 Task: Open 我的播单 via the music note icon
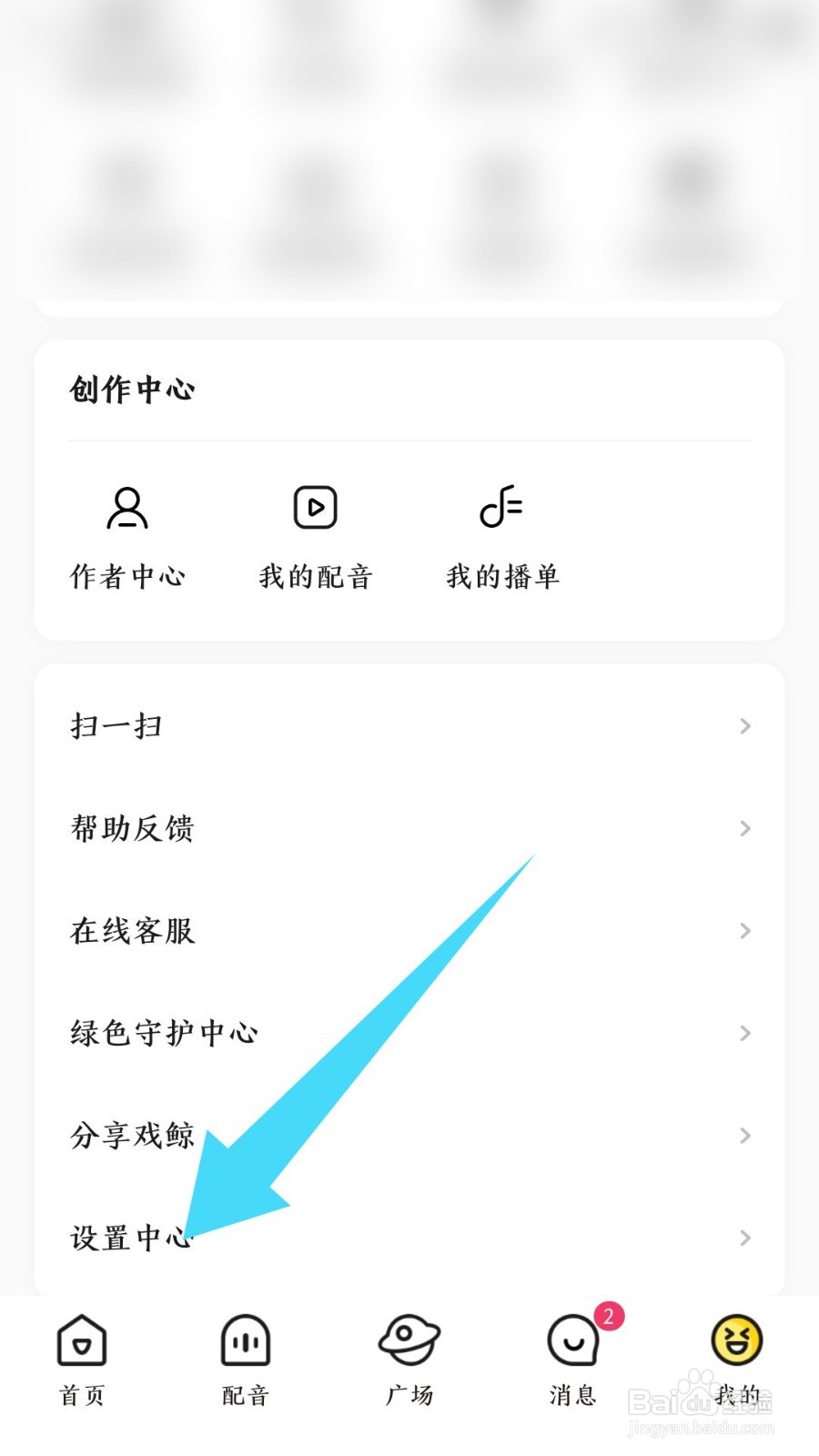pyautogui.click(x=502, y=508)
